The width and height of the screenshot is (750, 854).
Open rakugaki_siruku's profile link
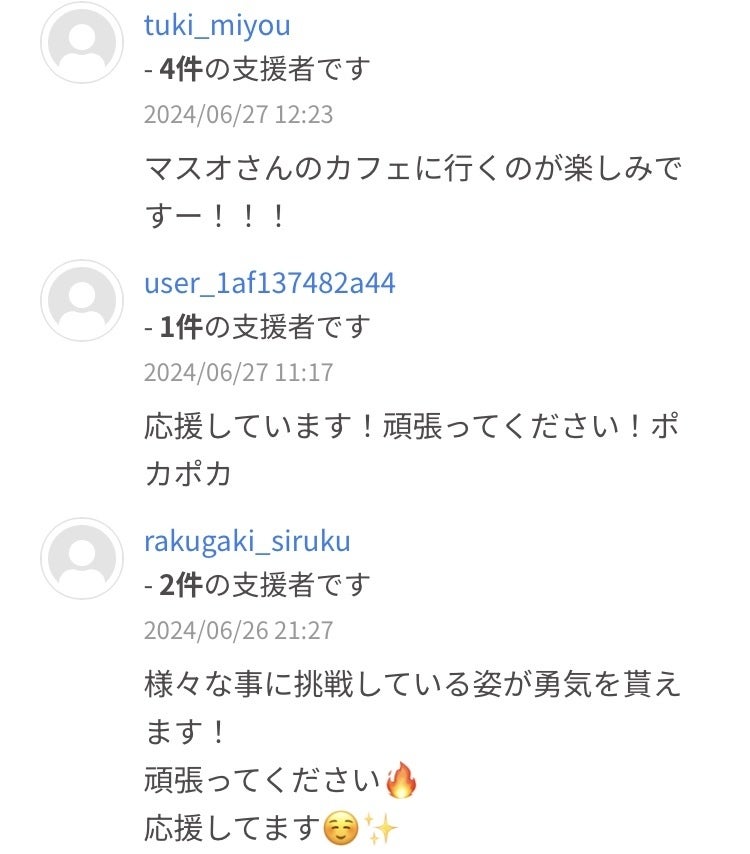click(247, 542)
